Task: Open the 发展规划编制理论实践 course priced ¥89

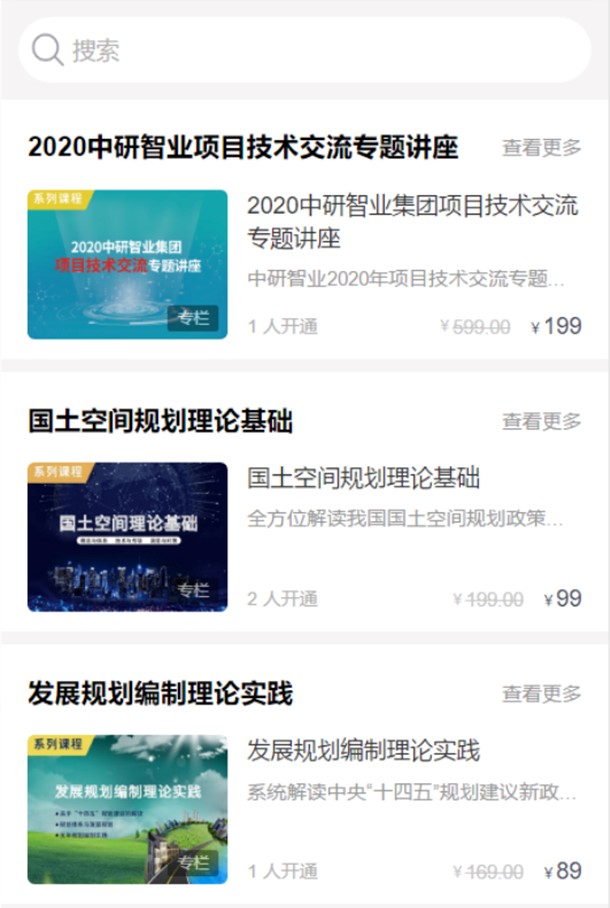Action: pos(304,810)
